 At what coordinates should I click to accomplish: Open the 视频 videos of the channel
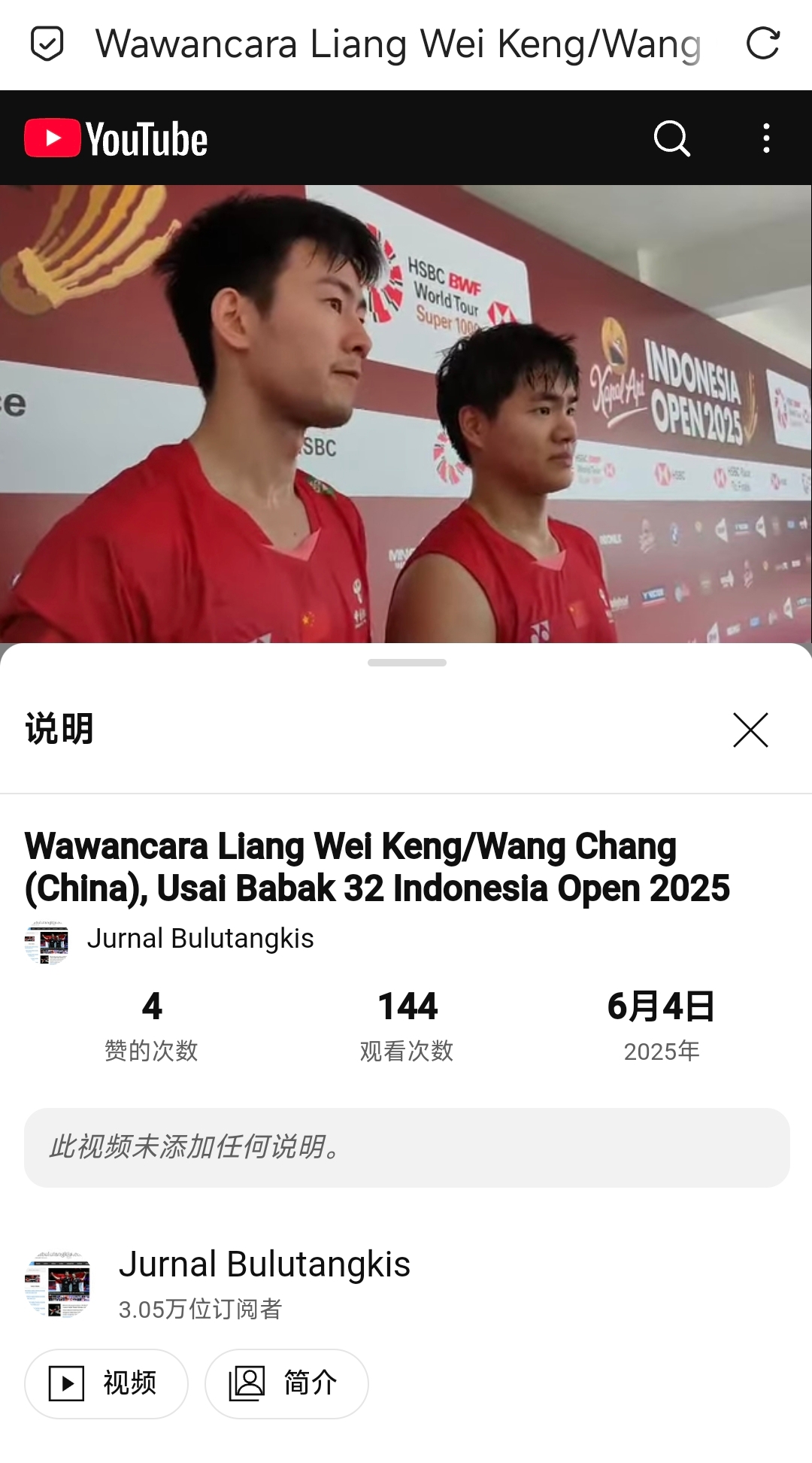click(106, 1383)
